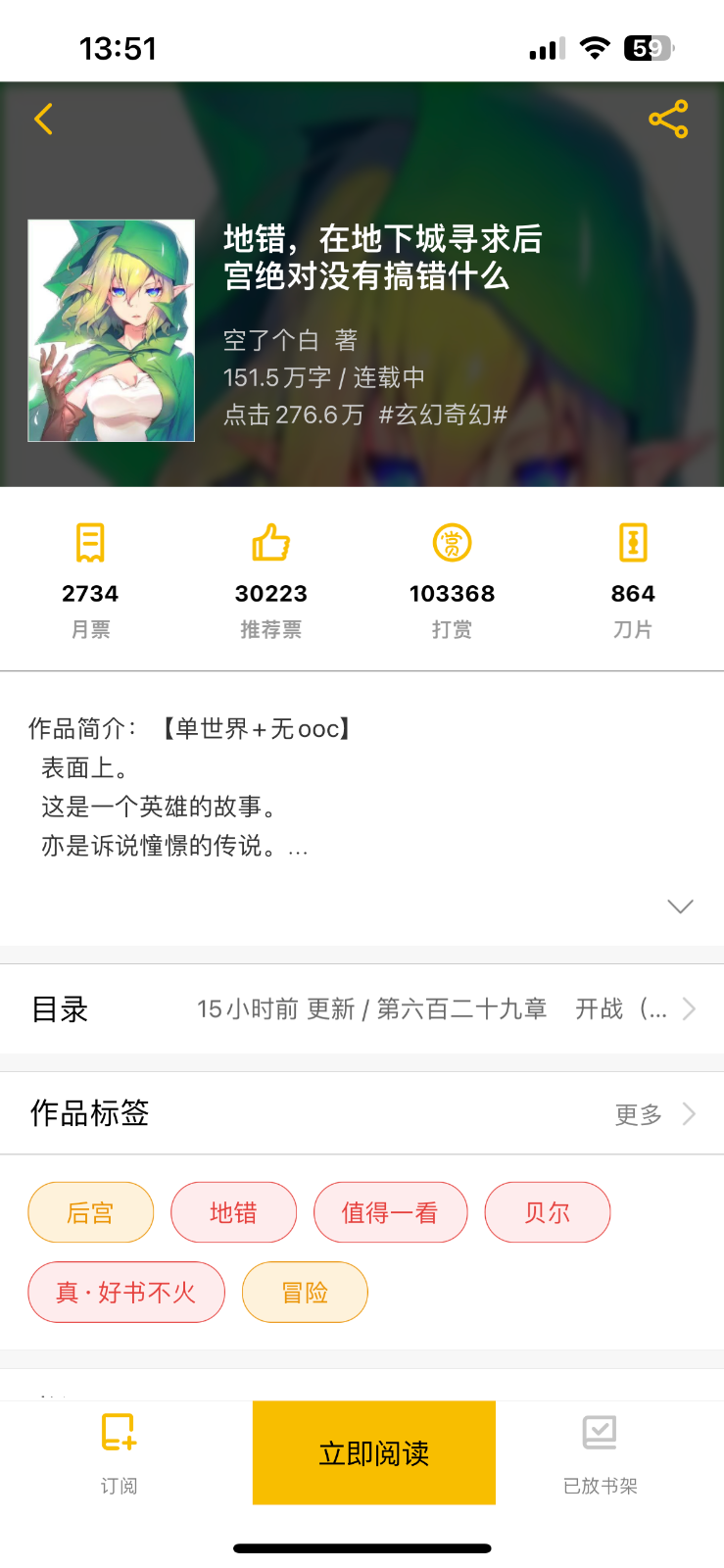Select the 值得一看 tag
The image size is (724, 1568).
pos(390,1212)
